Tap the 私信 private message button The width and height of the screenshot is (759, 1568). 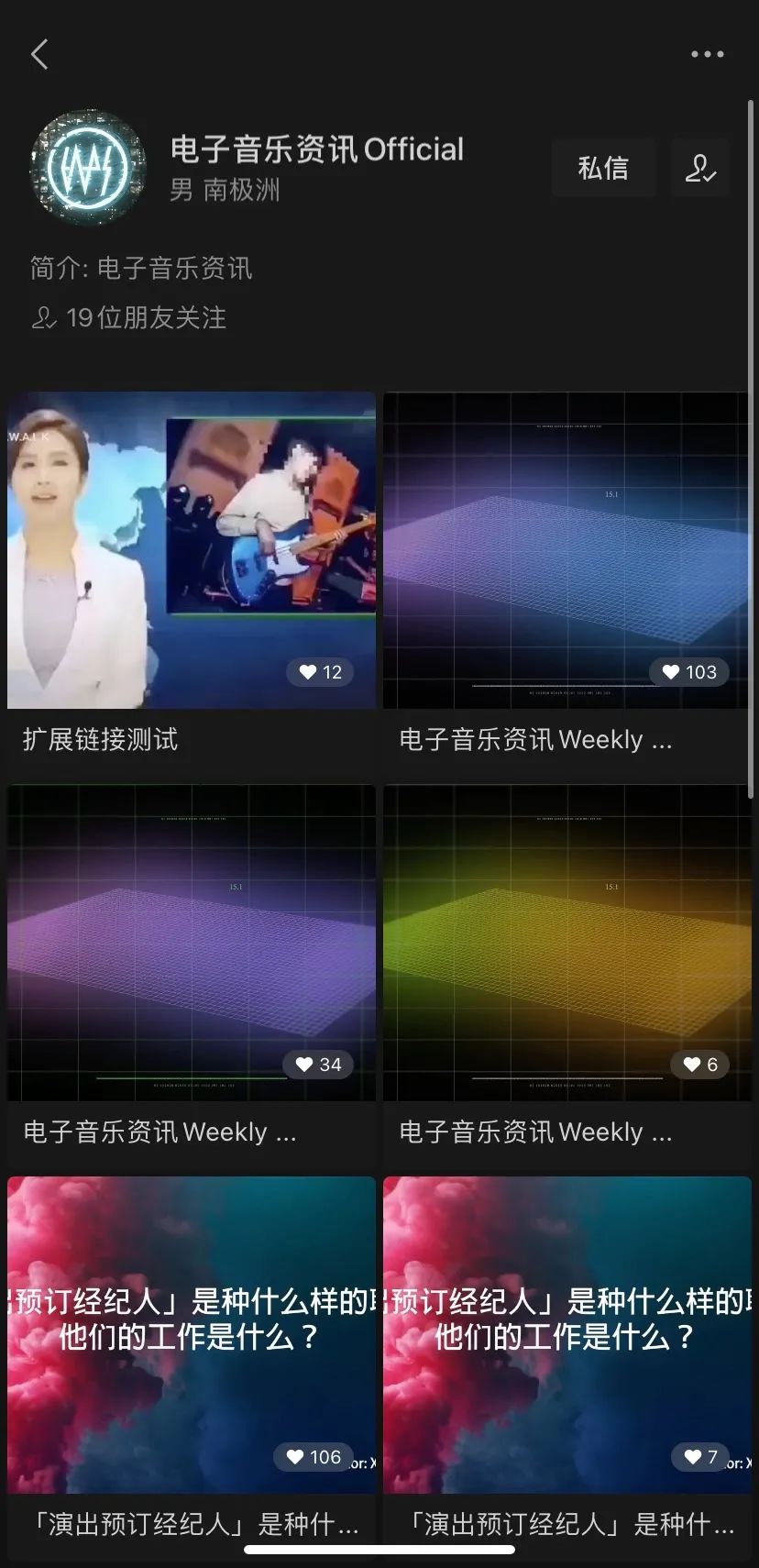pyautogui.click(x=603, y=168)
